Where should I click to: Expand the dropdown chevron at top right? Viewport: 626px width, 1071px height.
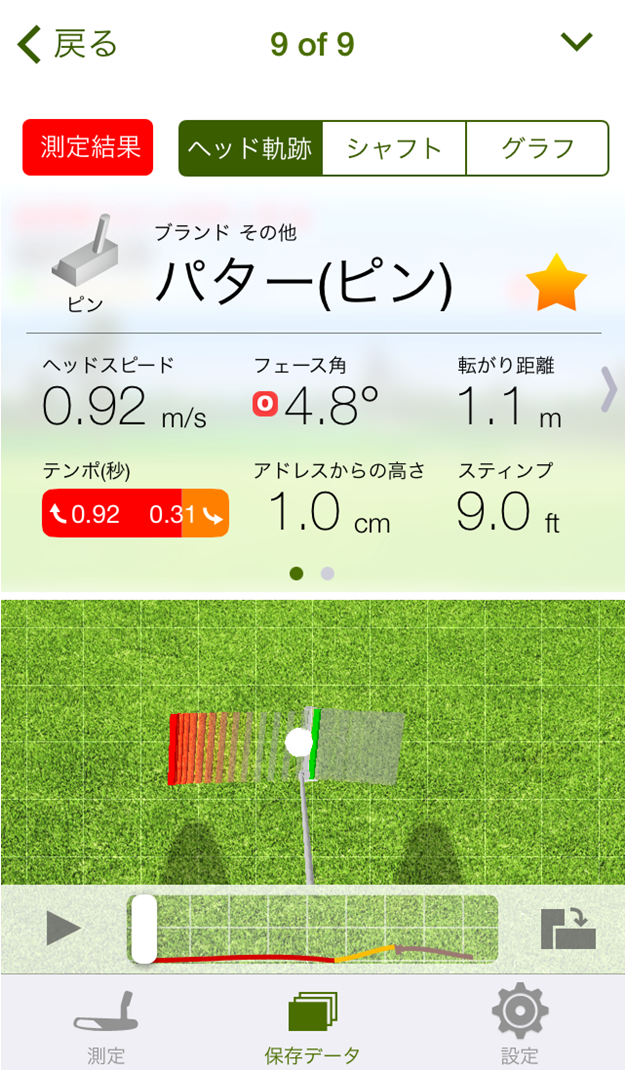point(577,42)
